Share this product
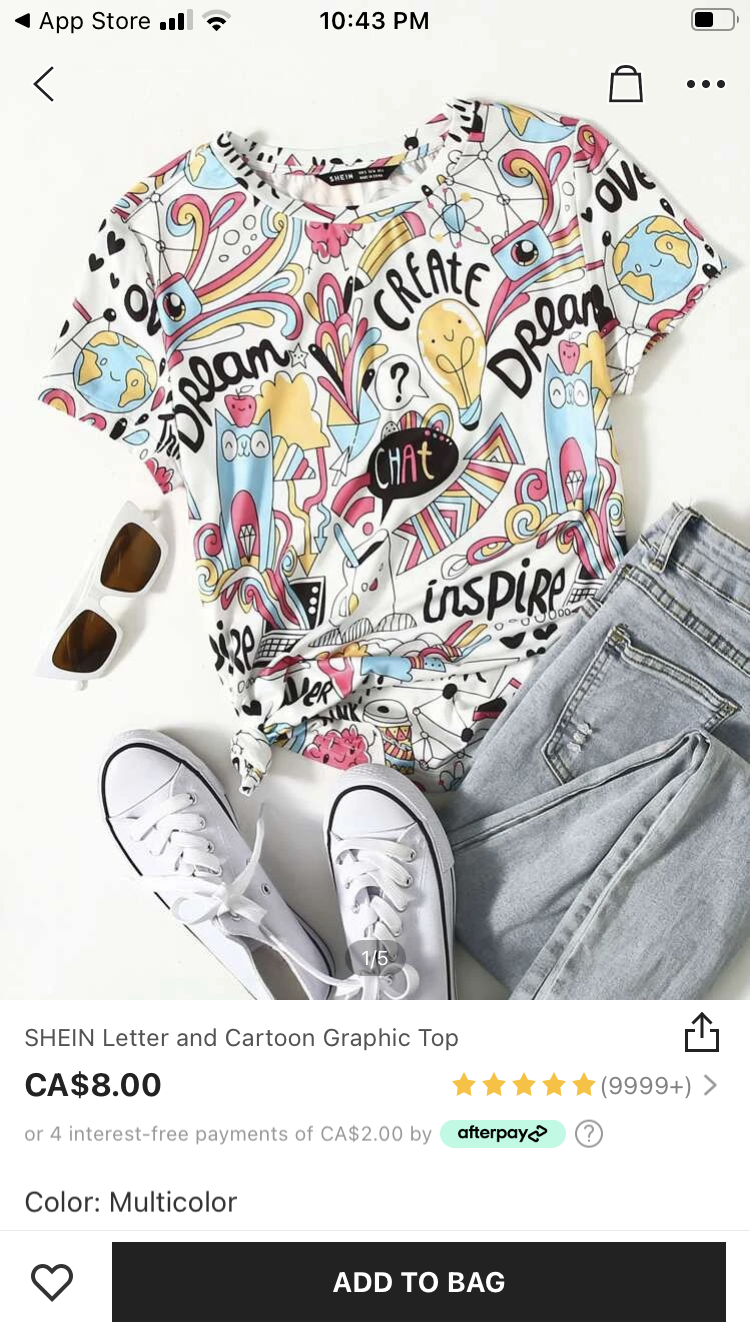 (702, 1033)
